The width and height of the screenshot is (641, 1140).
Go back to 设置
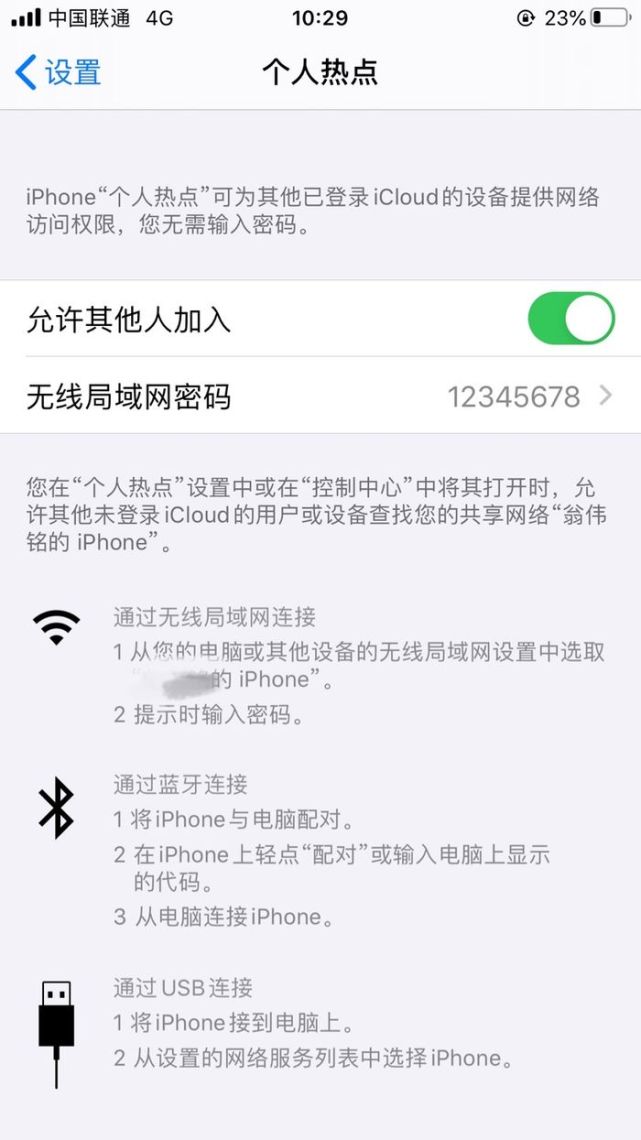pyautogui.click(x=58, y=73)
